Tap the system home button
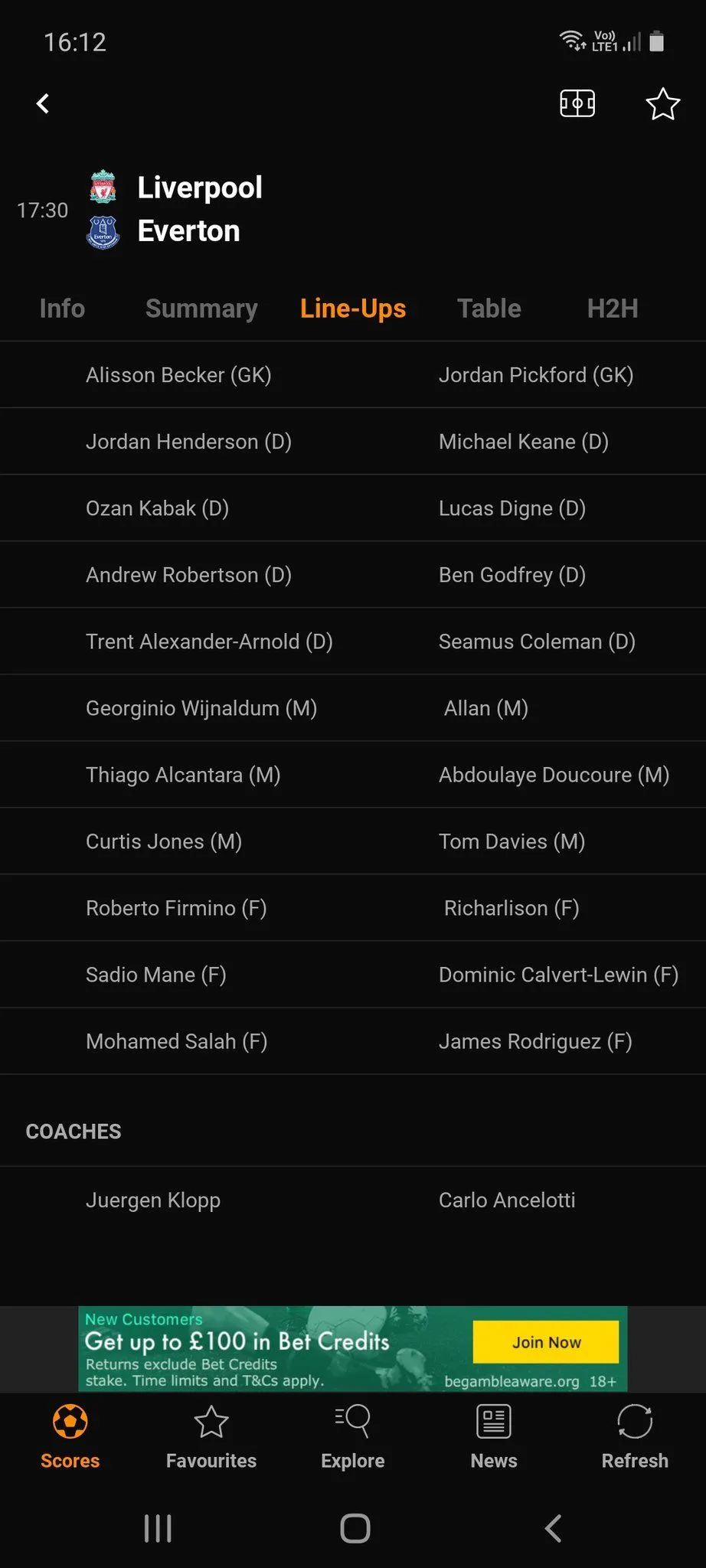Screen dimensions: 706x1568 (355, 1528)
